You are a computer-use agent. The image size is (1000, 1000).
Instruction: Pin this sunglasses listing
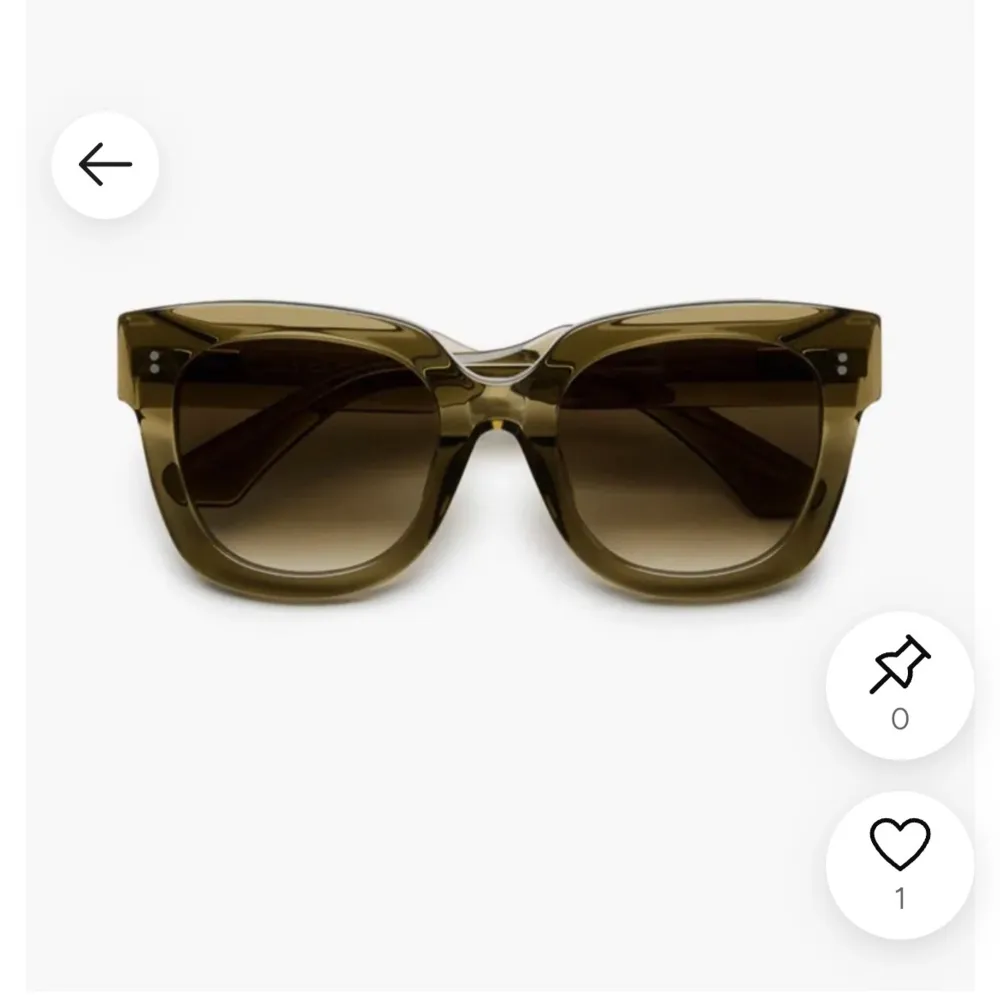click(x=899, y=668)
